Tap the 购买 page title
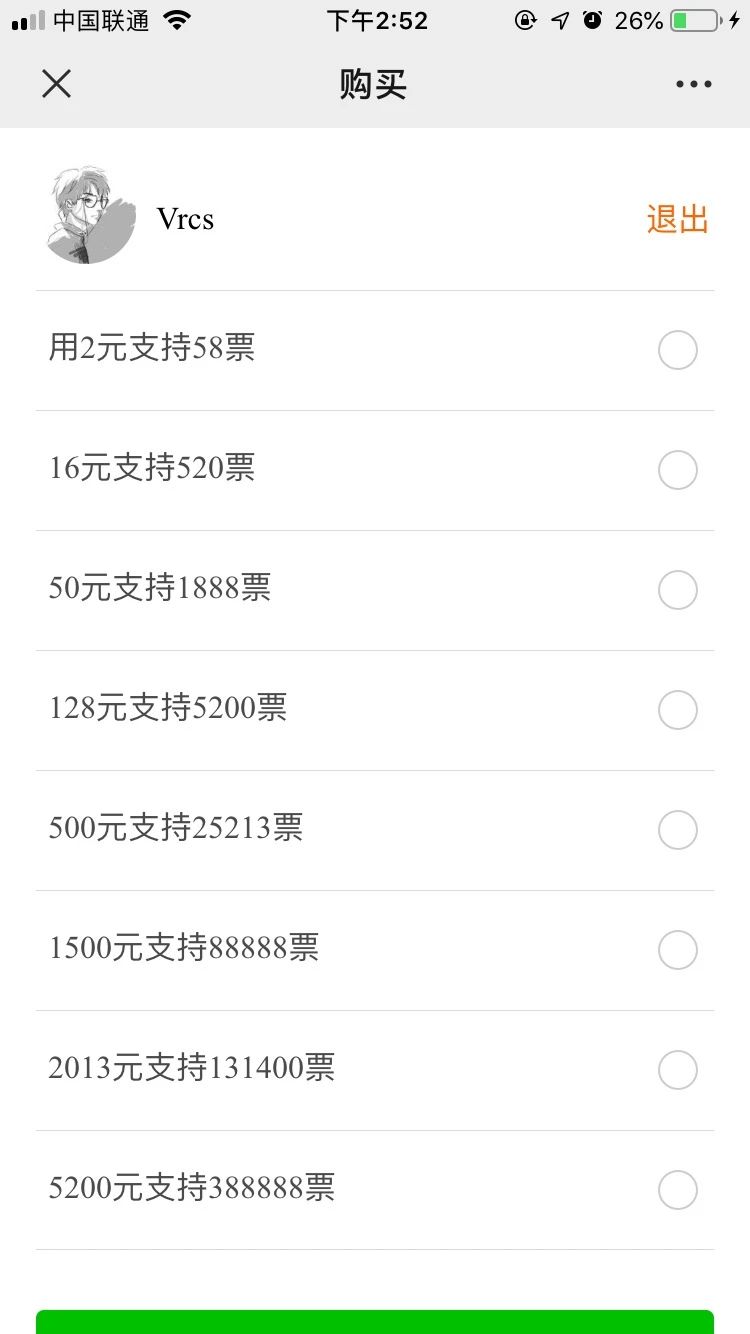Image resolution: width=750 pixels, height=1334 pixels. click(x=375, y=84)
